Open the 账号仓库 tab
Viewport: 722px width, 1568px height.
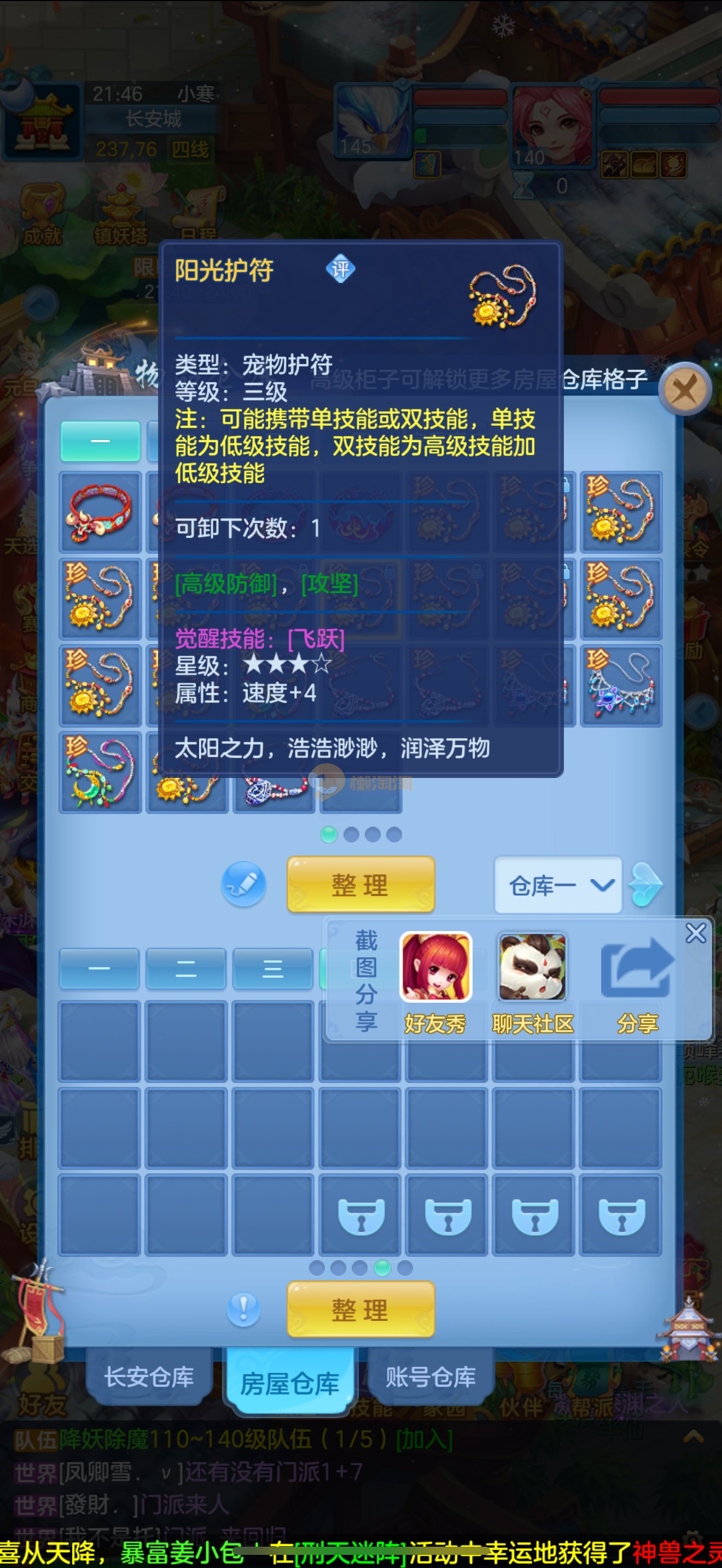click(430, 1377)
